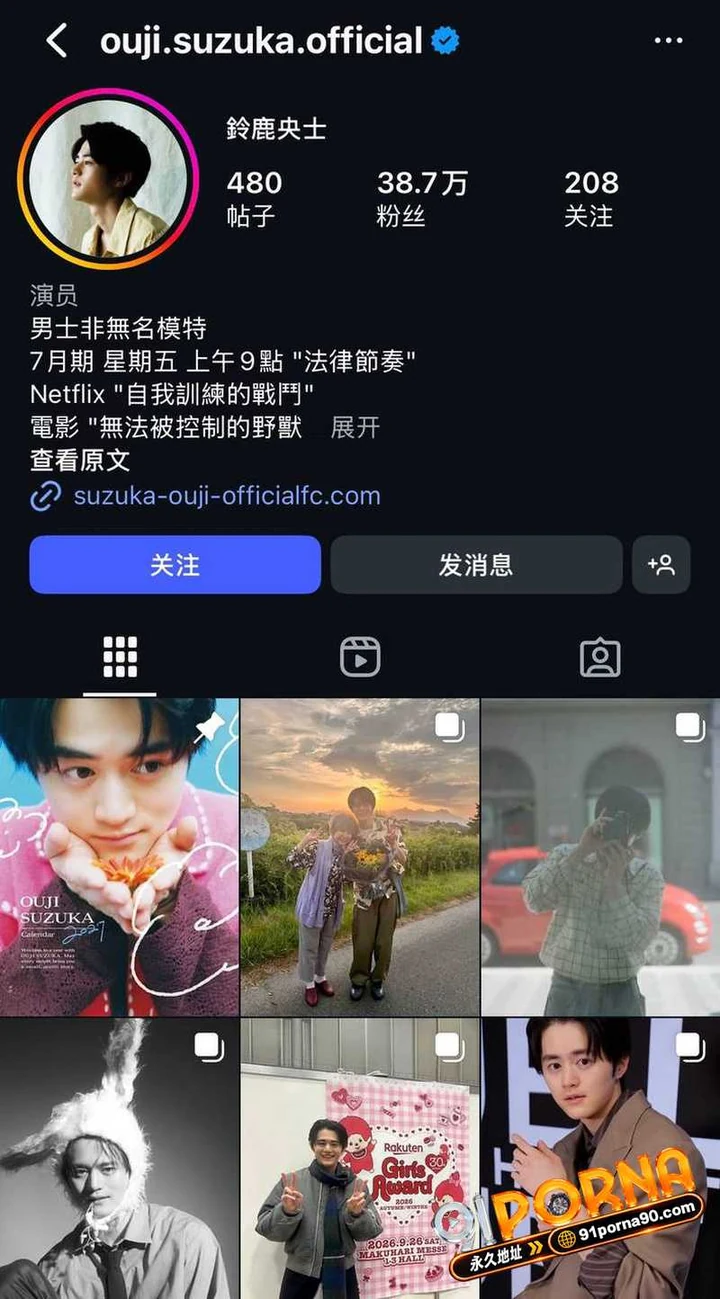Viewport: 720px width, 1299px height.
Task: Switch to the posts grid tab
Action: coord(120,658)
